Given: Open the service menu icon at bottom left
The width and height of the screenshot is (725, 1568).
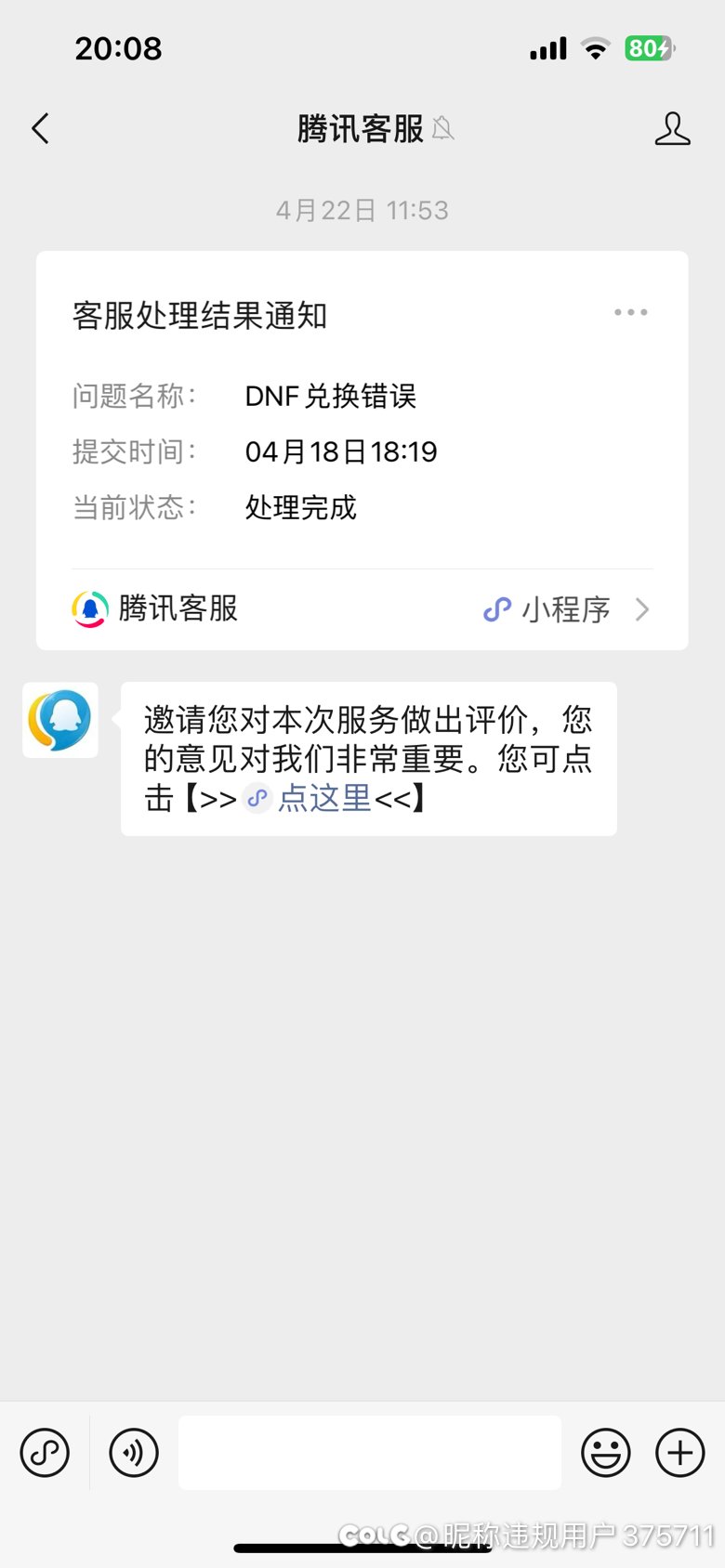Looking at the screenshot, I should point(45,1453).
